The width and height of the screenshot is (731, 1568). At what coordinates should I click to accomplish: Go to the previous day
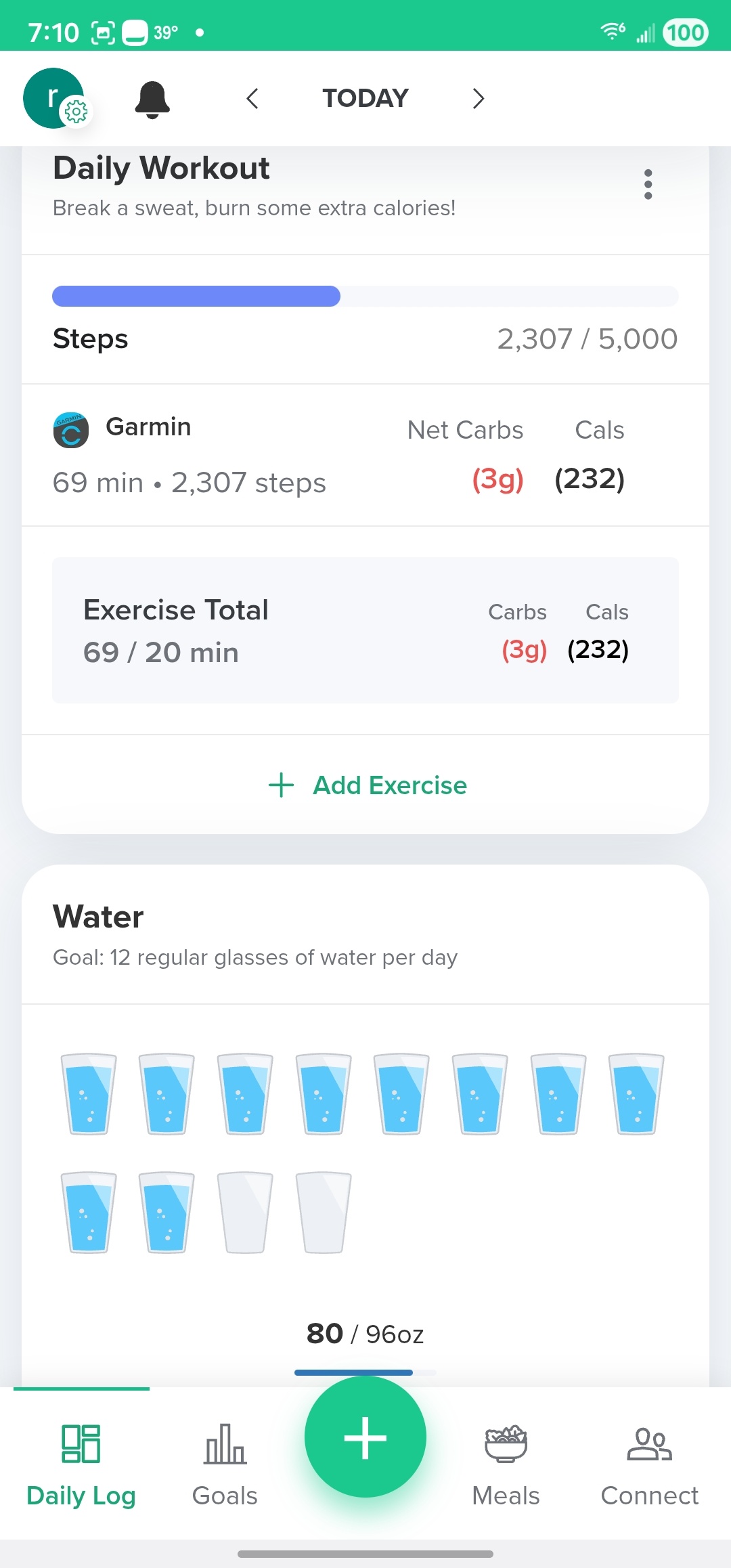point(252,99)
